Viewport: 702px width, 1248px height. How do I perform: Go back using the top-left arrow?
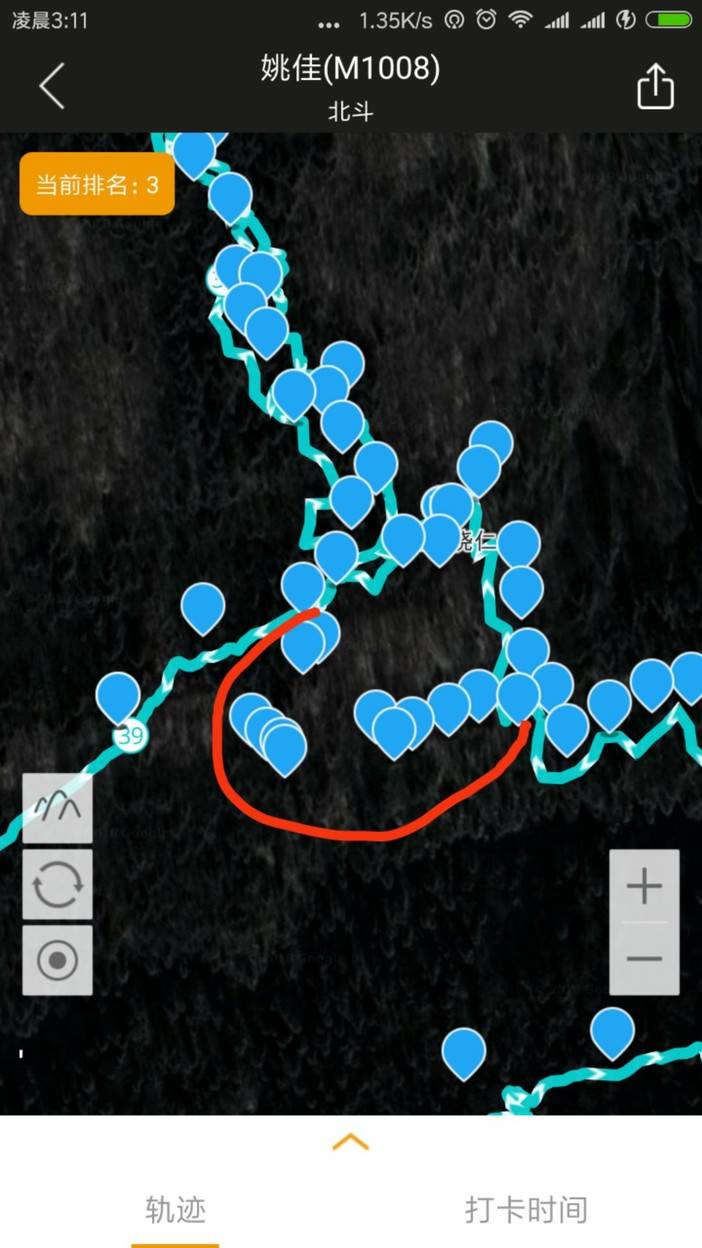click(52, 86)
